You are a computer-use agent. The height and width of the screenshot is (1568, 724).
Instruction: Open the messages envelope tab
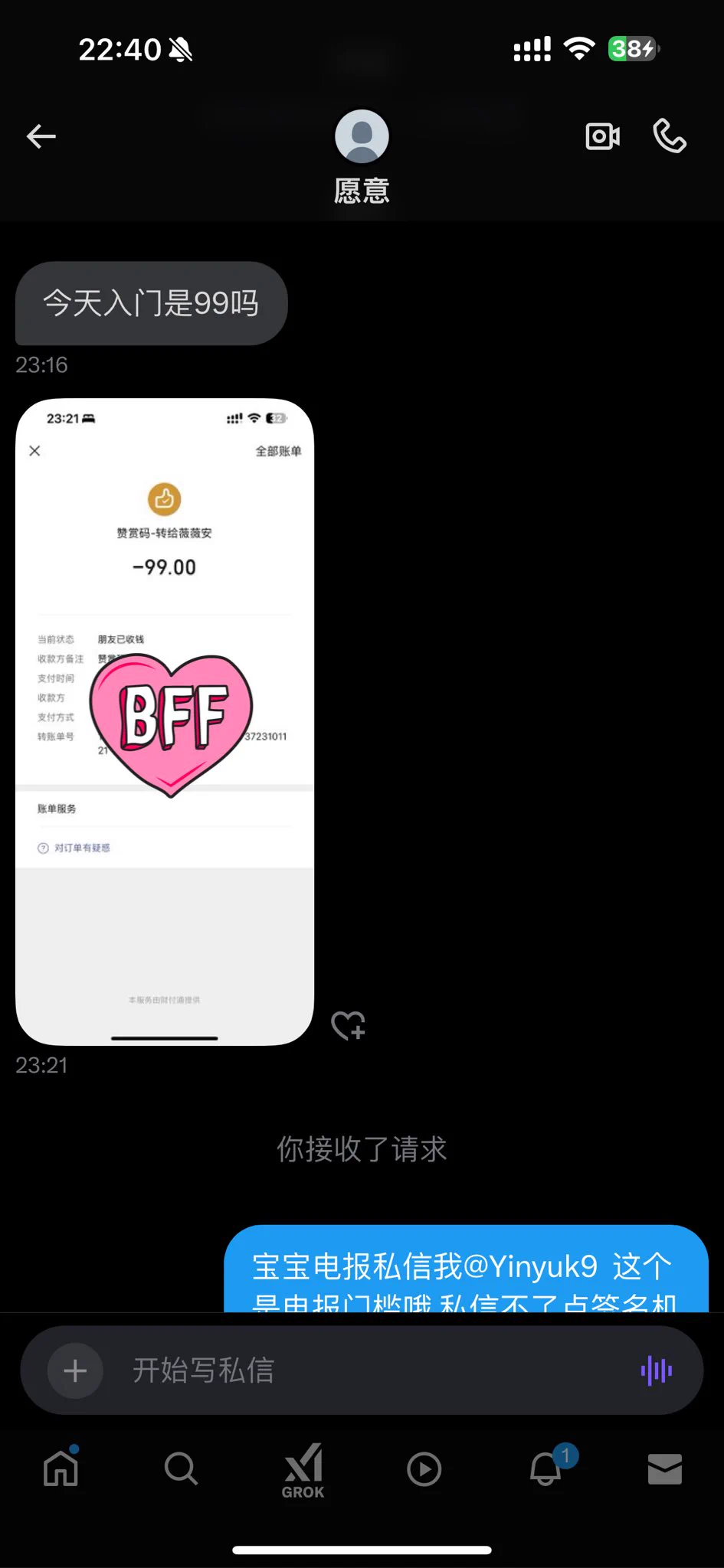[664, 1468]
